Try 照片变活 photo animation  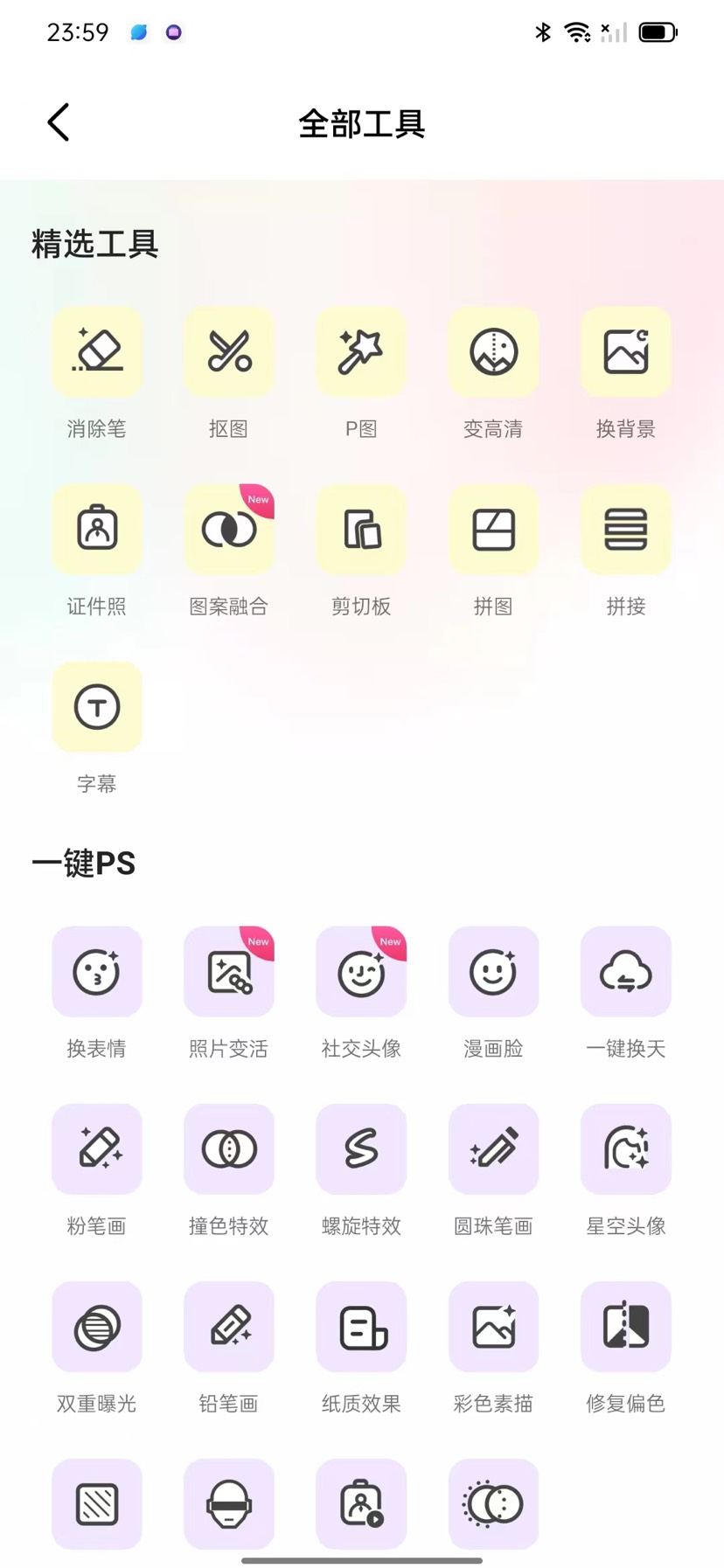(229, 972)
